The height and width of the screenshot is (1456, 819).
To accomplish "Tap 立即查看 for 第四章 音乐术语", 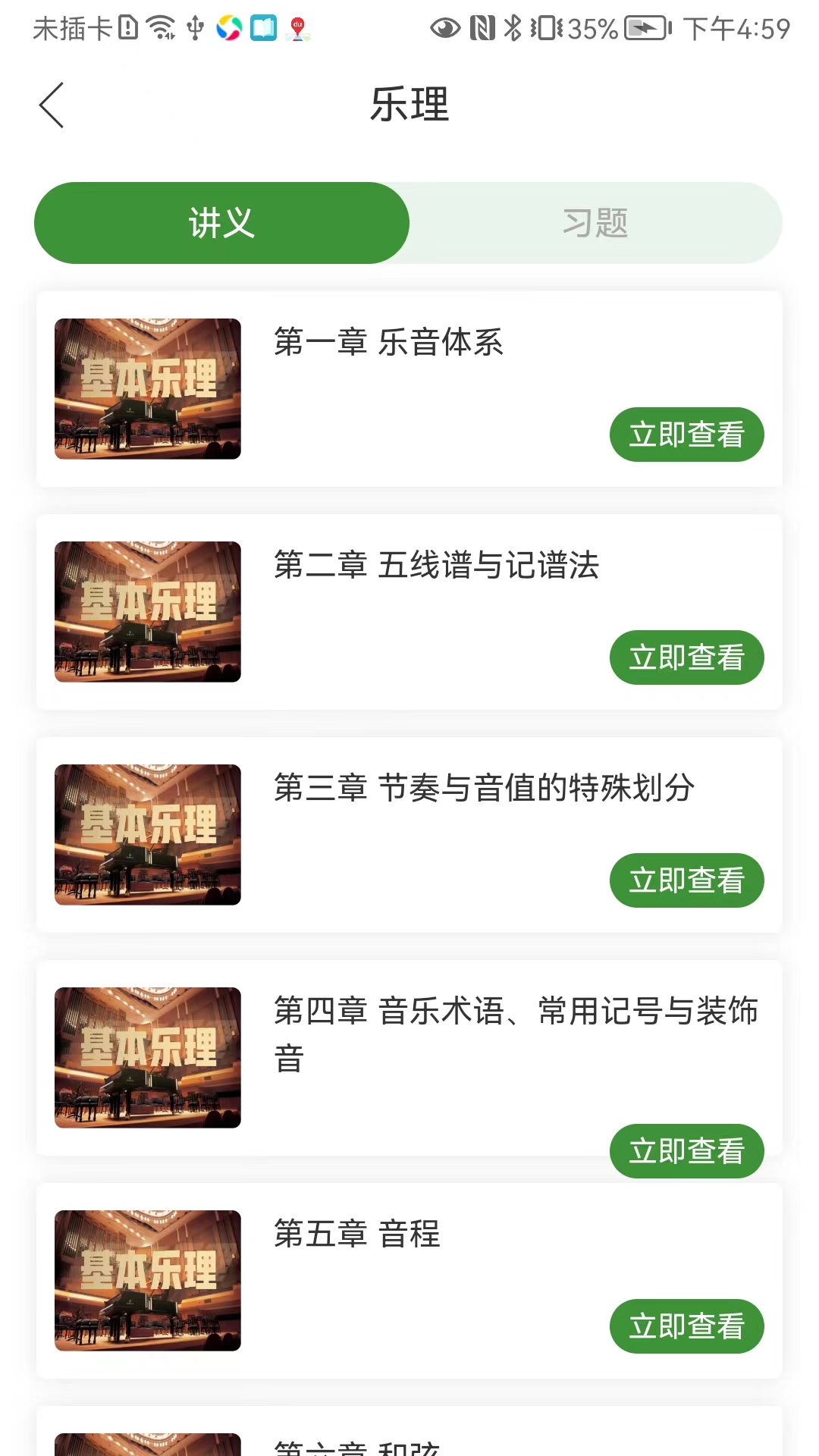I will click(686, 1151).
